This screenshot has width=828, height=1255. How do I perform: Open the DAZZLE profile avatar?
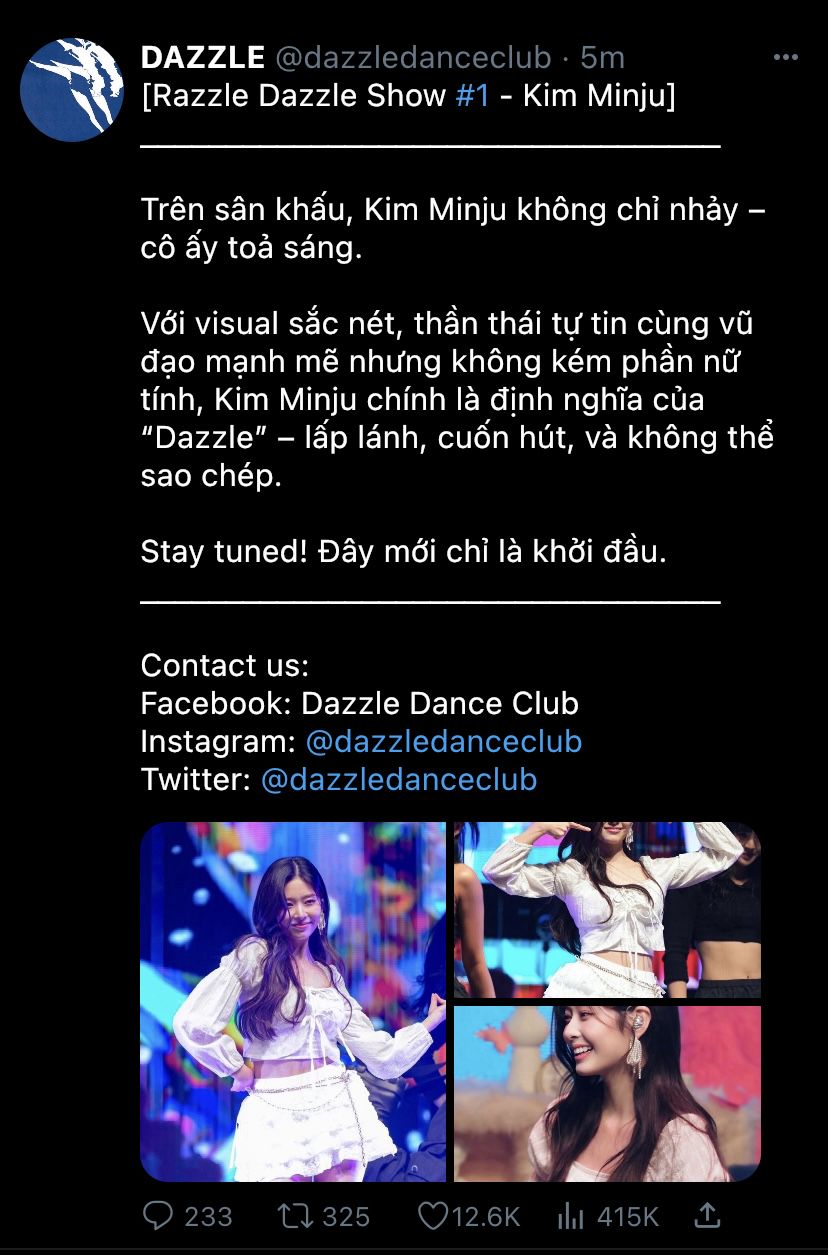point(71,89)
